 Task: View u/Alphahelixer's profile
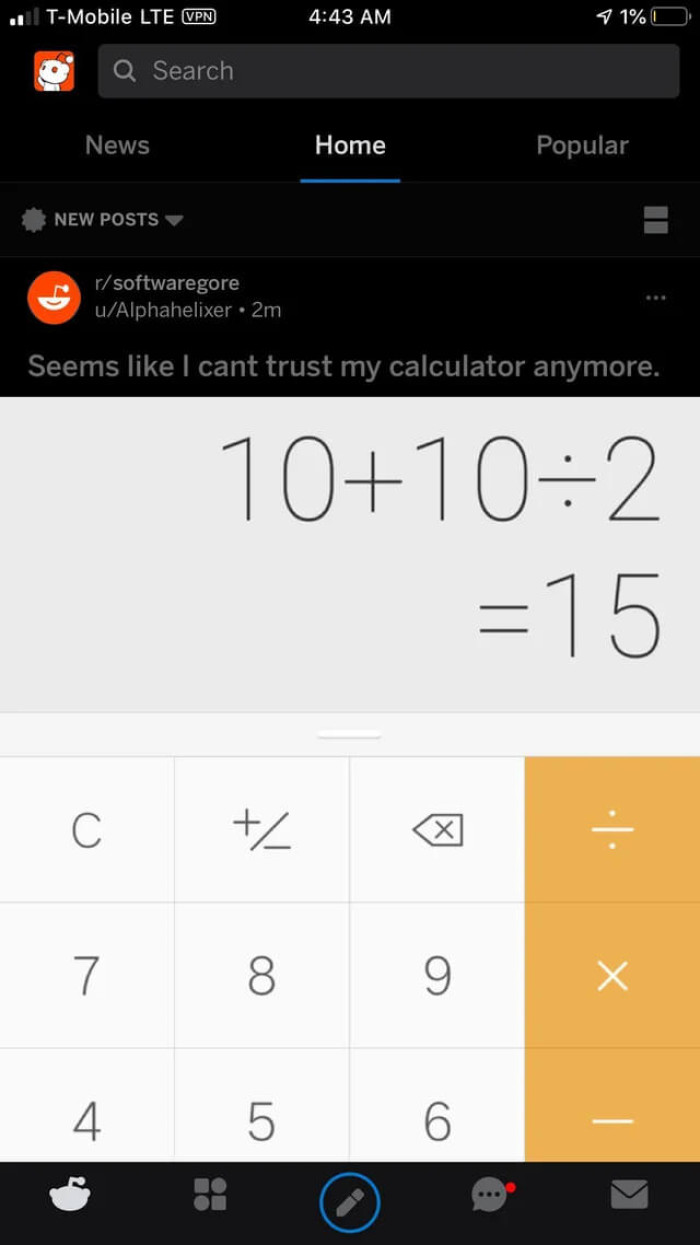[163, 310]
